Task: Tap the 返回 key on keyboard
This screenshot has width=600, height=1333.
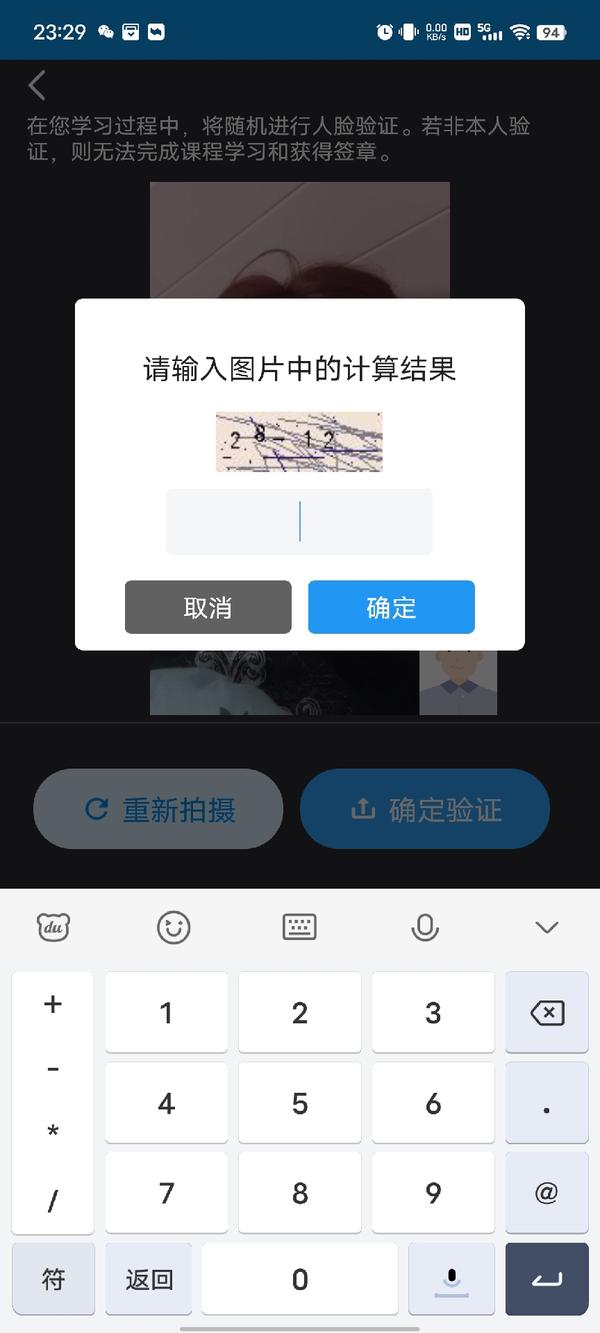Action: [x=149, y=1279]
